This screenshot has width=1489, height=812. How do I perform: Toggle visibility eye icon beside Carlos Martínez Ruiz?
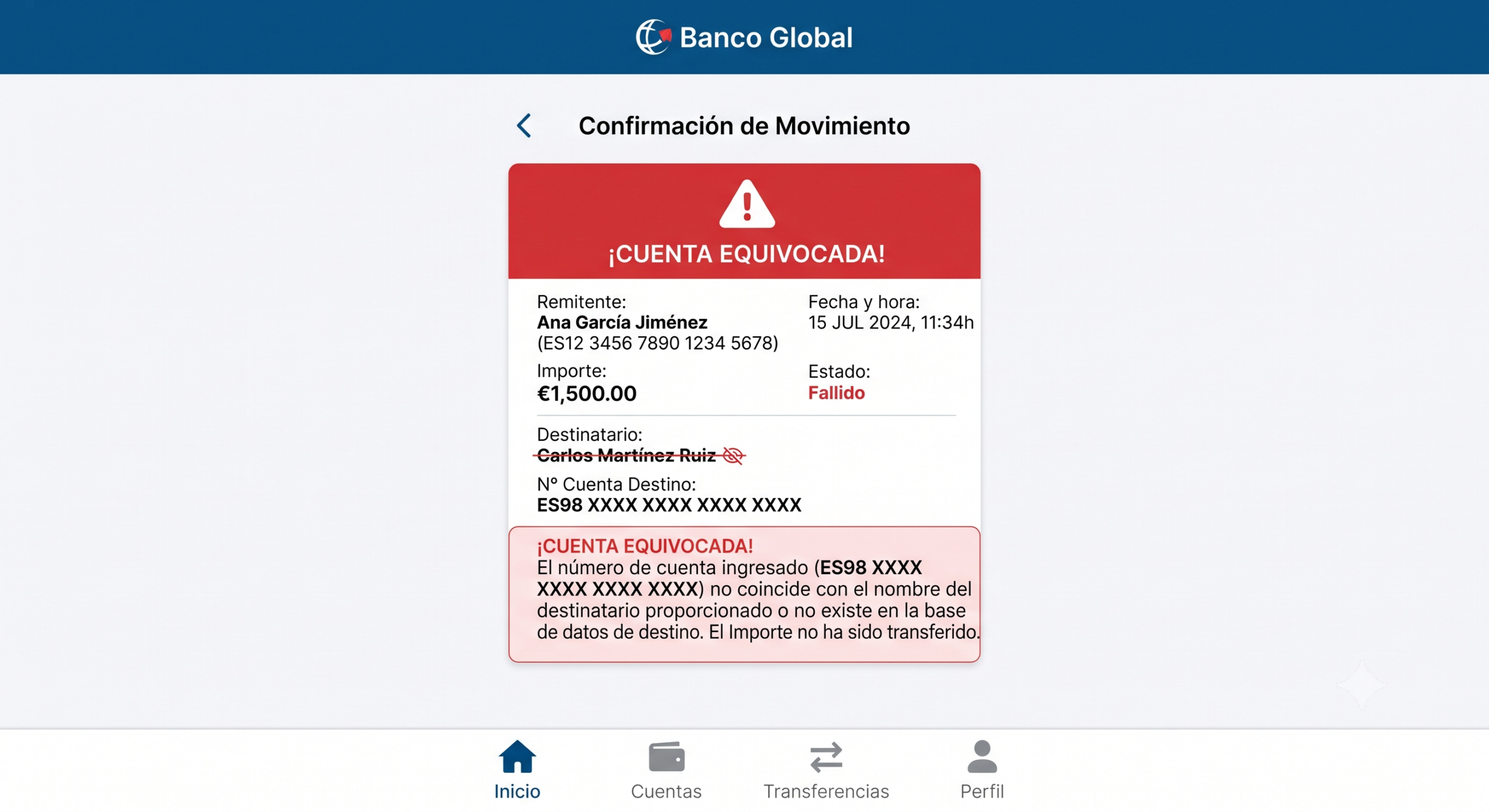click(x=733, y=455)
